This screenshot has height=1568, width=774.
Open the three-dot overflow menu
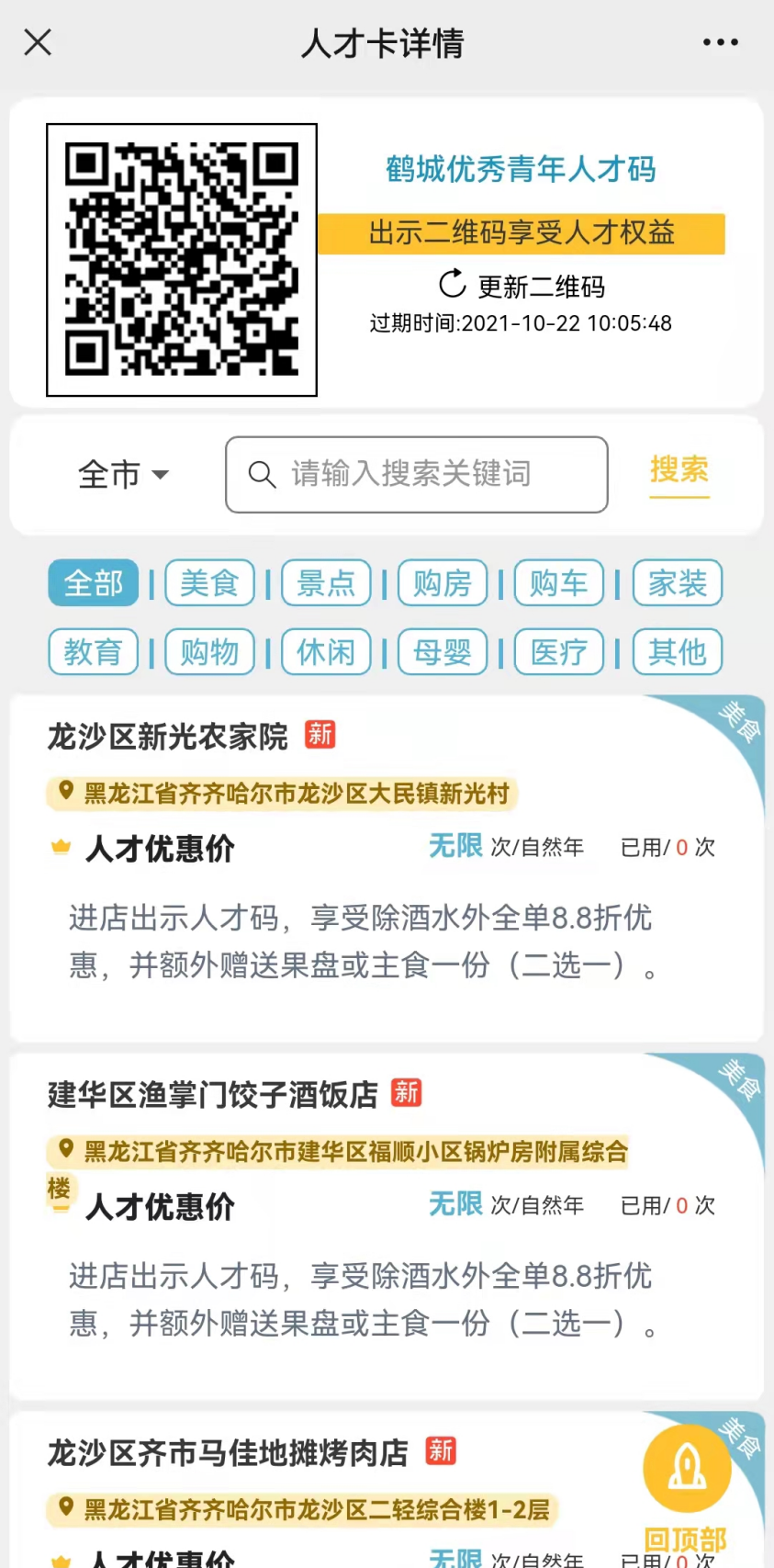(720, 42)
